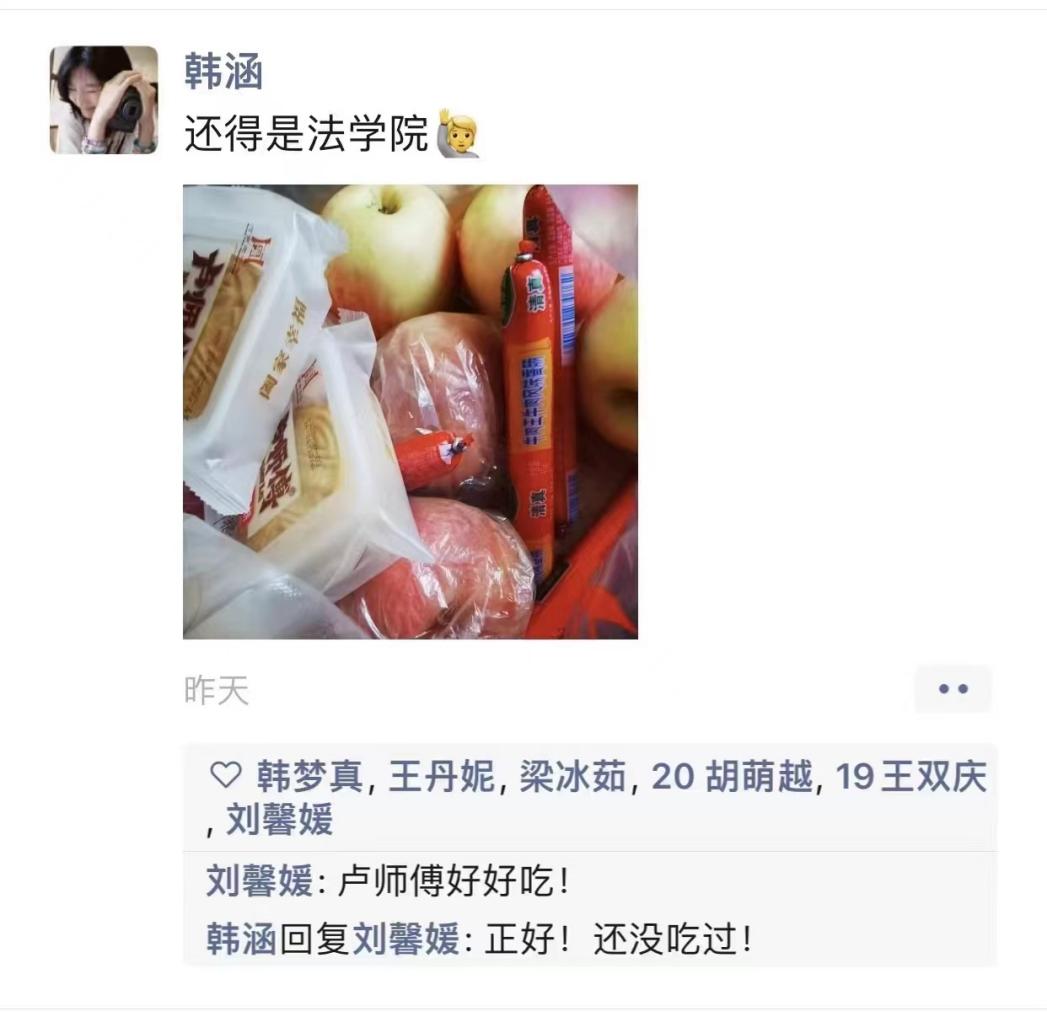This screenshot has height=1022, width=1047.
Task: View the posted food photo
Action: (410, 411)
